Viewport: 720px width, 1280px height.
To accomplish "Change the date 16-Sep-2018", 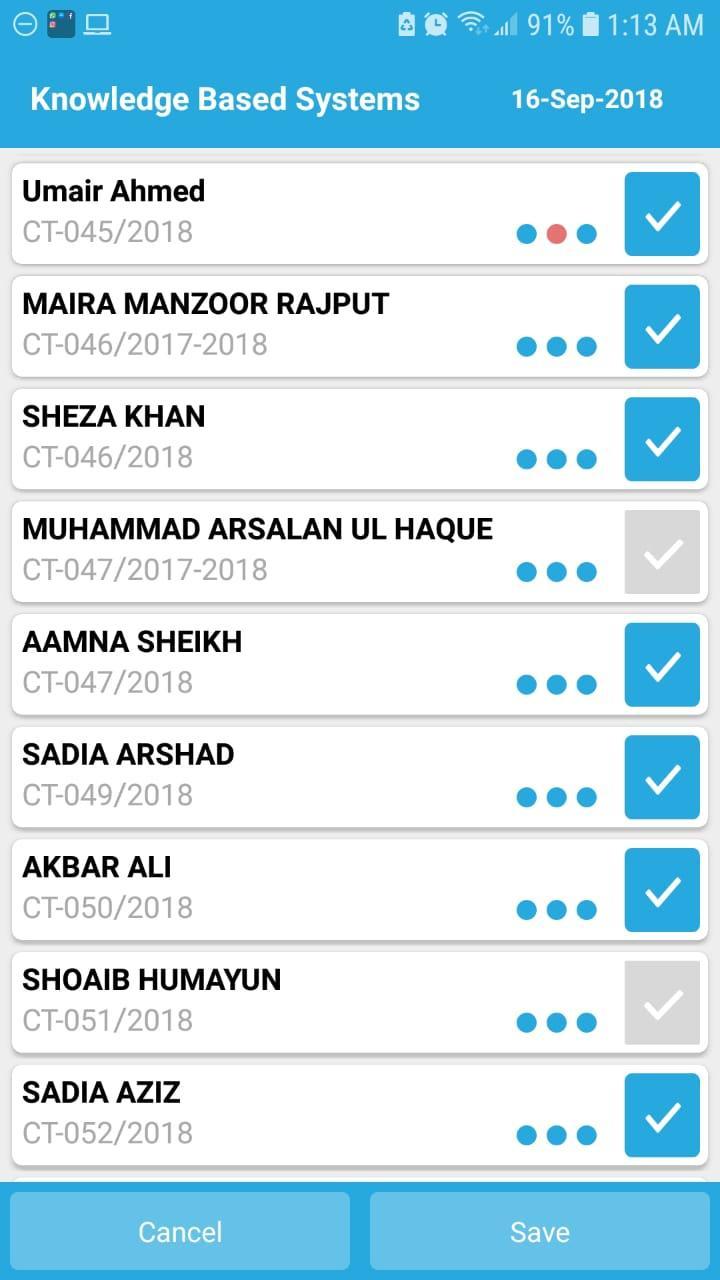I will click(x=587, y=99).
